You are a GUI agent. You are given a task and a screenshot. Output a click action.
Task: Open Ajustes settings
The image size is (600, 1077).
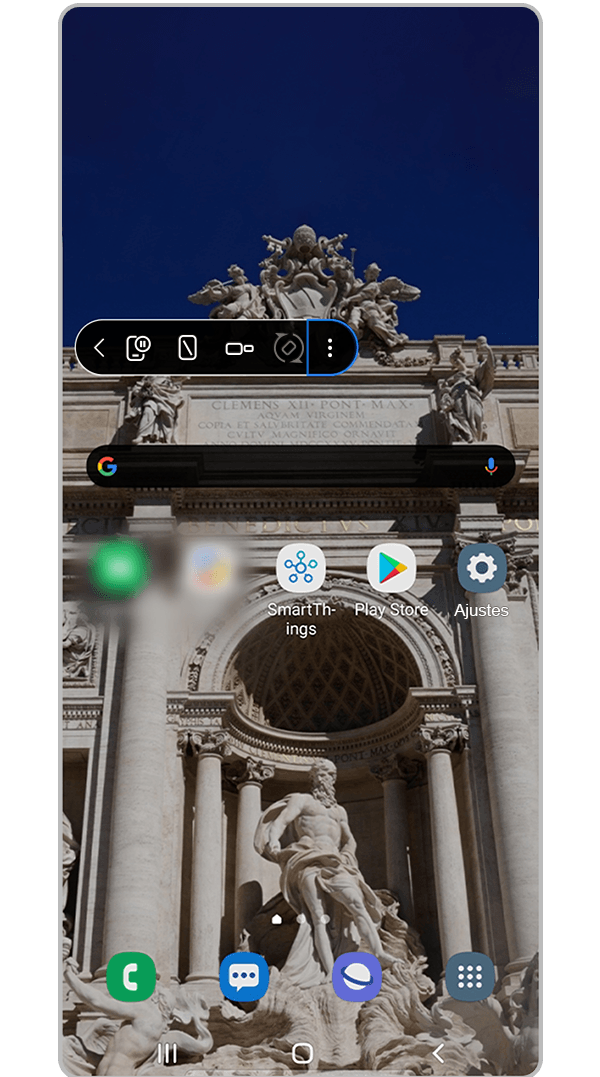click(481, 570)
